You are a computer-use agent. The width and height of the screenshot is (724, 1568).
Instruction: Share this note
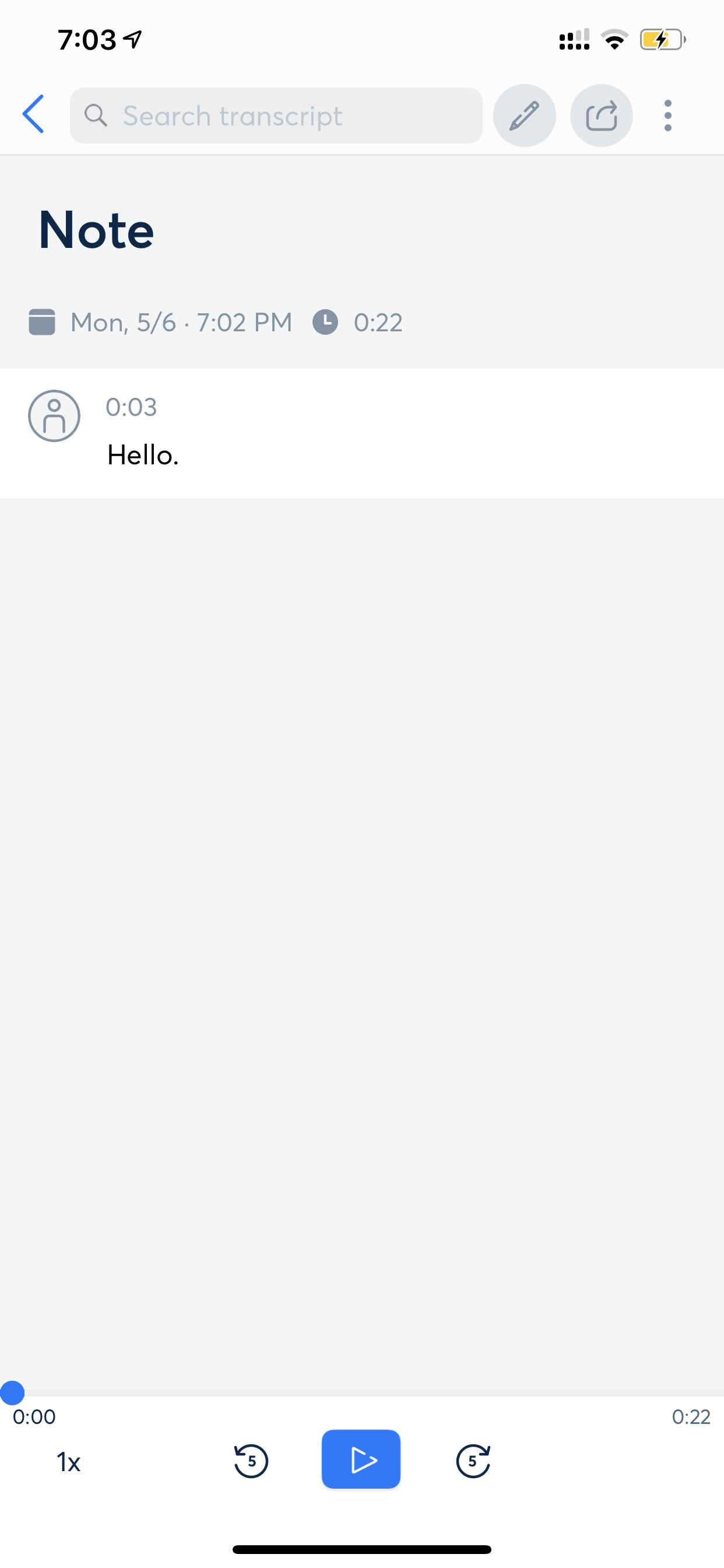tap(601, 116)
